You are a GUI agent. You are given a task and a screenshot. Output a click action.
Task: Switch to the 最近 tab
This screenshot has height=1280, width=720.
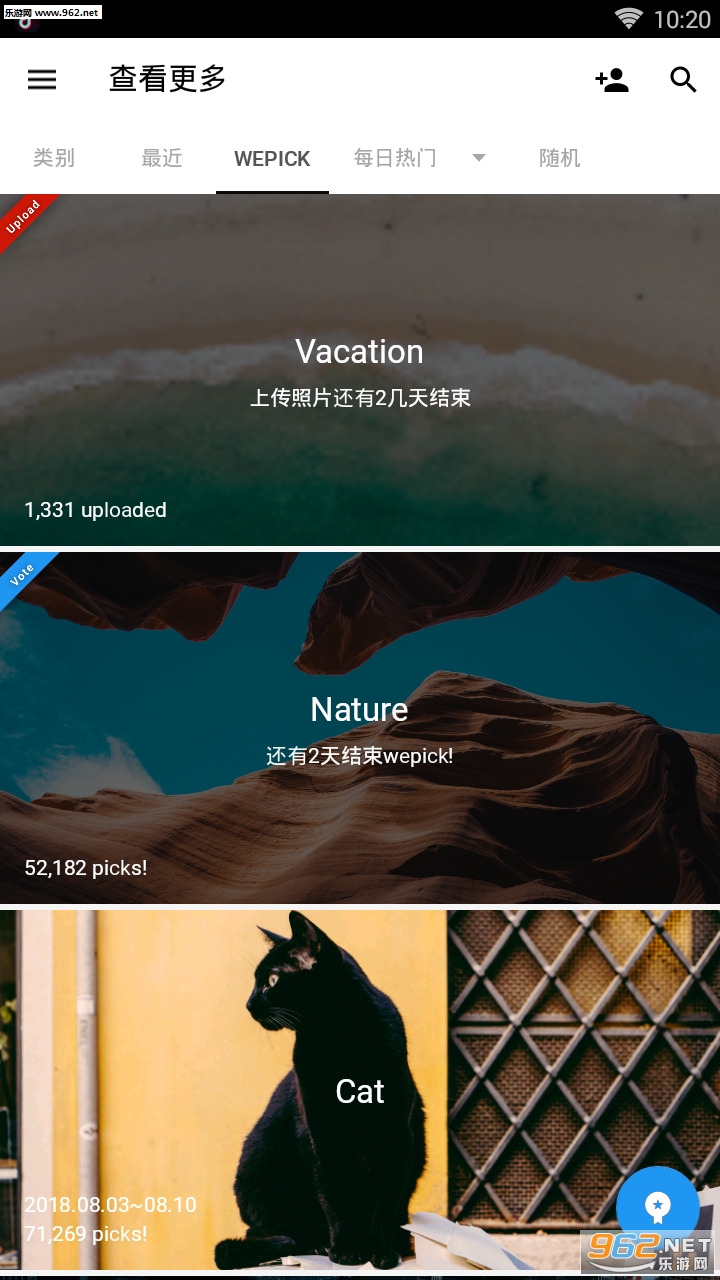[162, 158]
